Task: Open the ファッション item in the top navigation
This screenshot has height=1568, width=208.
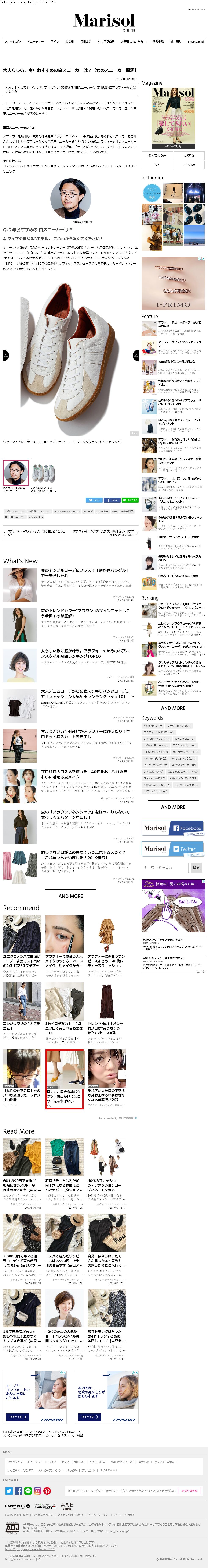Action: click(12, 41)
